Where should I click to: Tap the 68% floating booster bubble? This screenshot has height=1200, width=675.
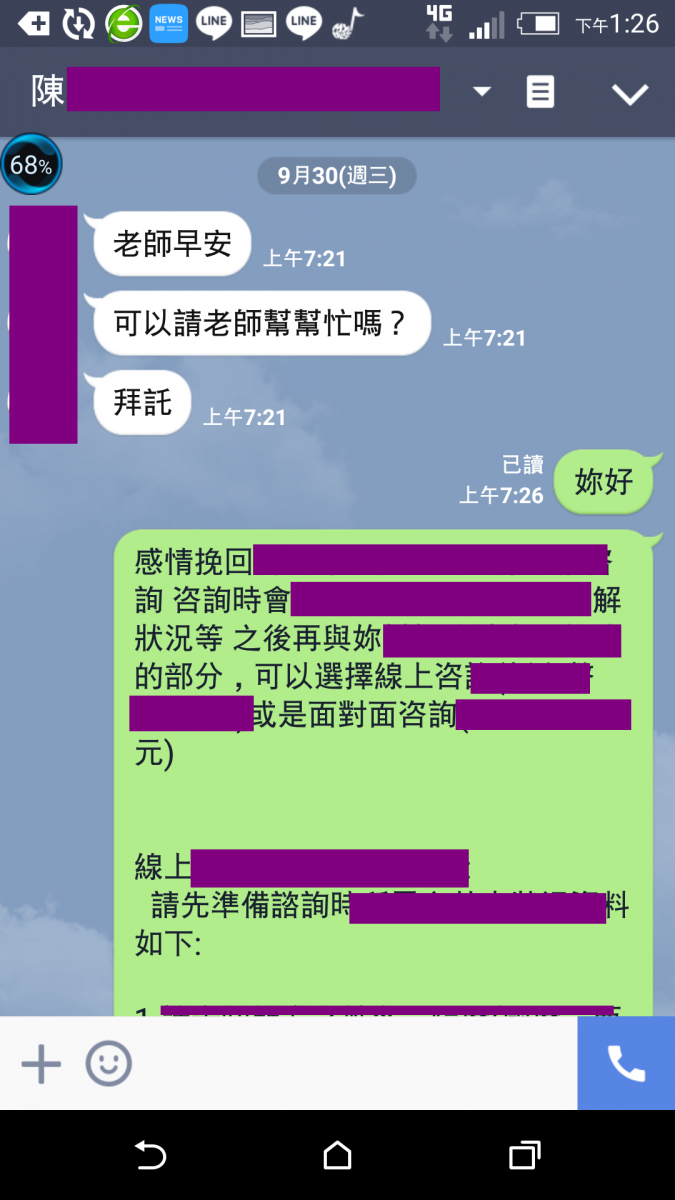click(x=31, y=165)
